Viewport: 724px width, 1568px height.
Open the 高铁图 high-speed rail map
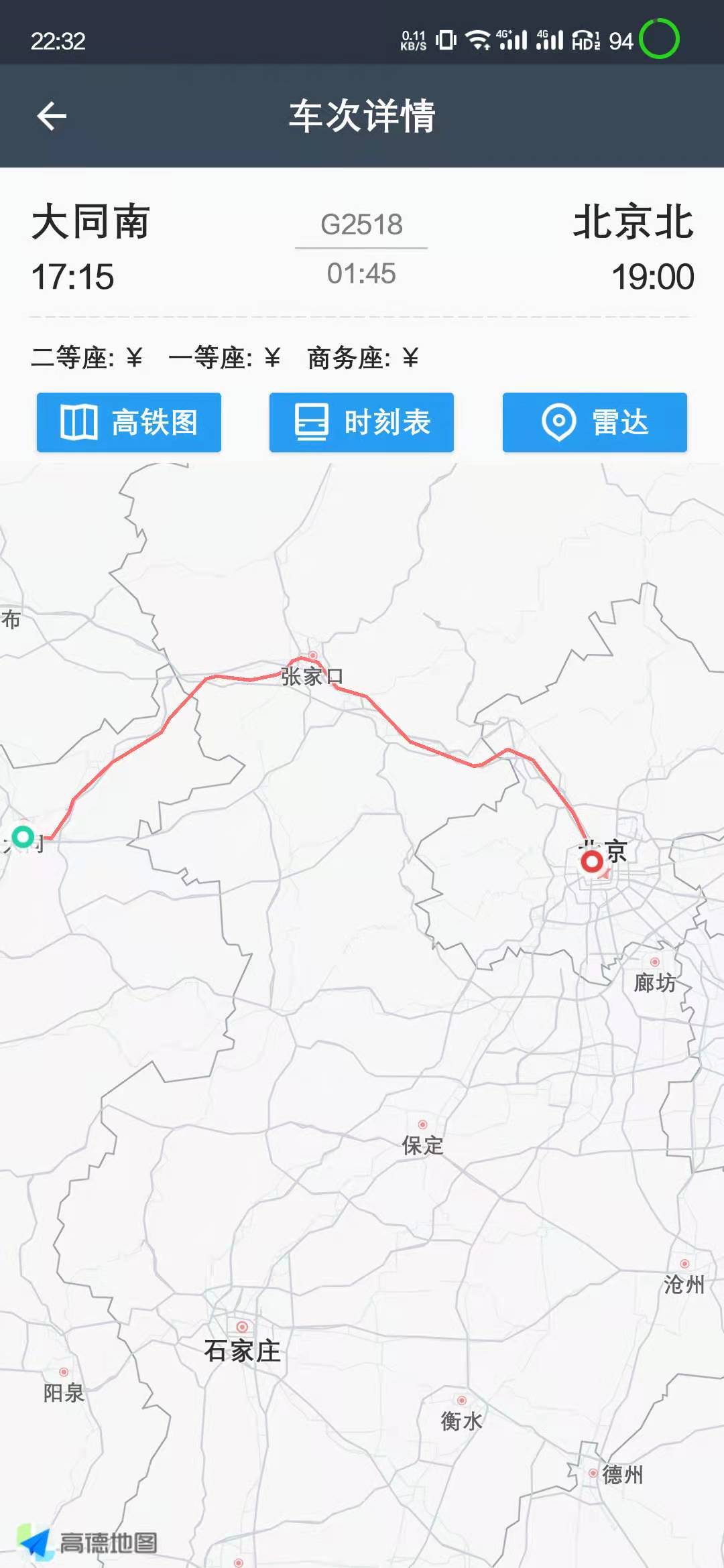click(x=129, y=422)
